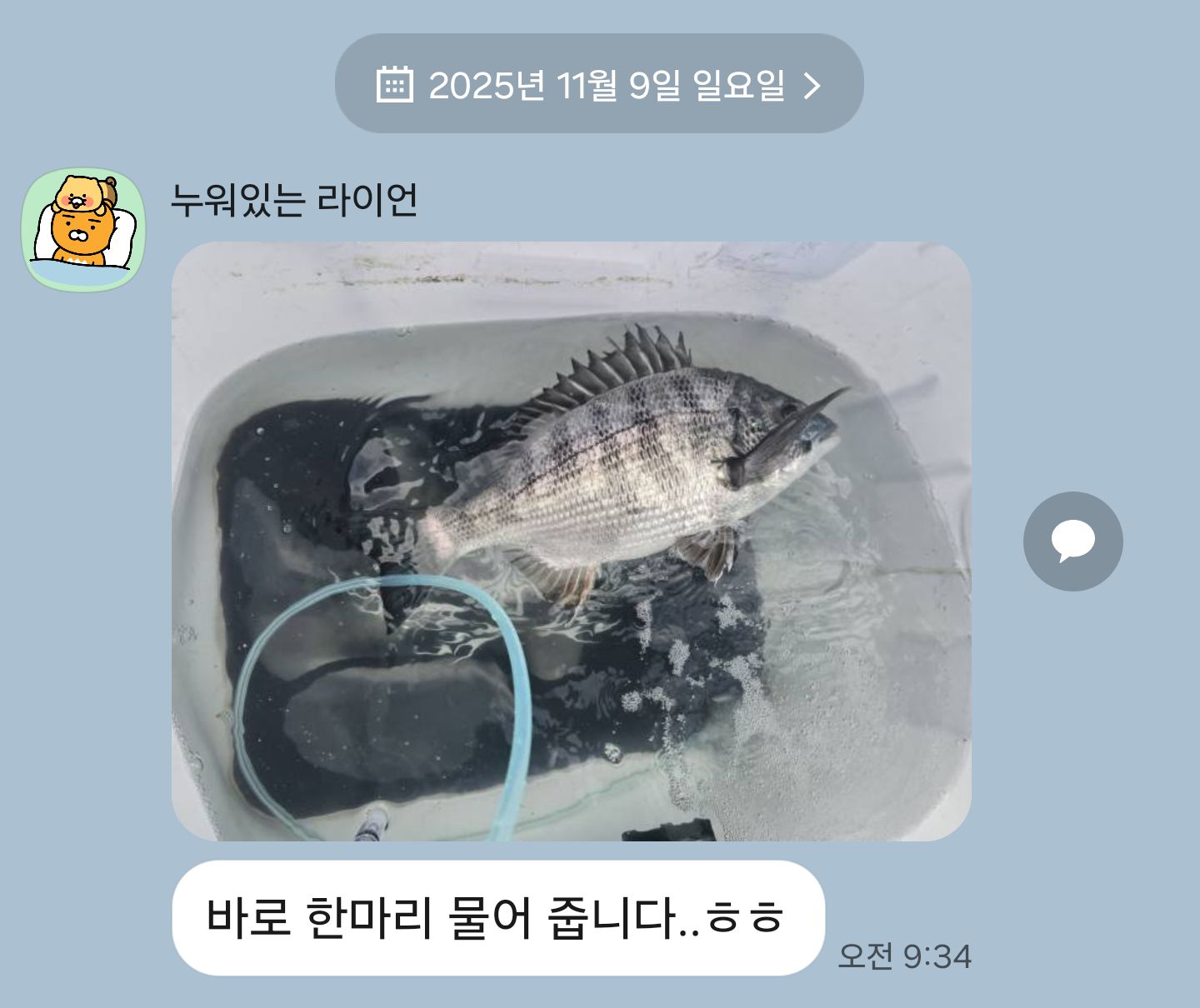
Task: View the fish photo in full screen
Action: (571, 541)
